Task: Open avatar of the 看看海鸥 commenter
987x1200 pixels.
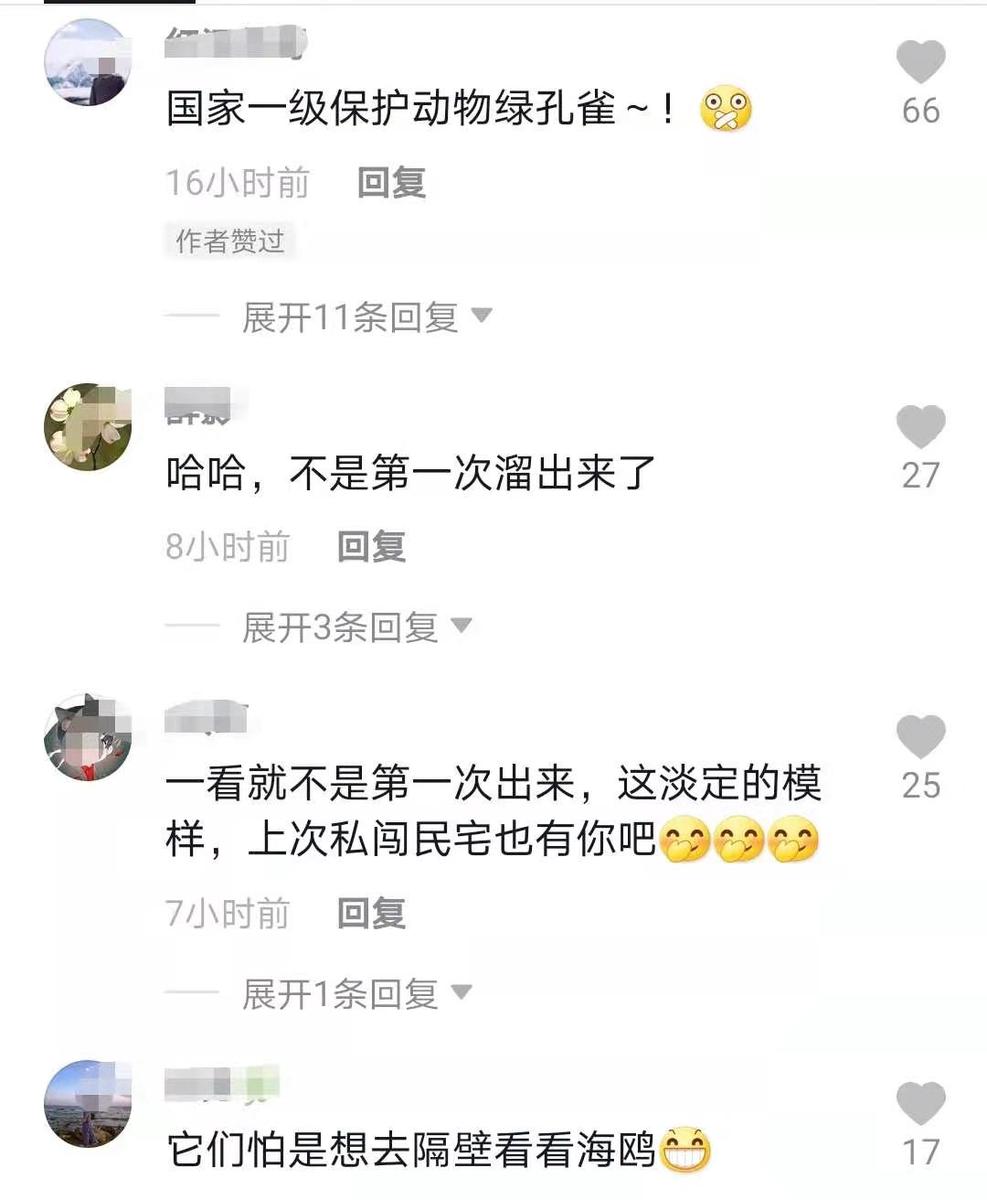Action: coord(88,1103)
